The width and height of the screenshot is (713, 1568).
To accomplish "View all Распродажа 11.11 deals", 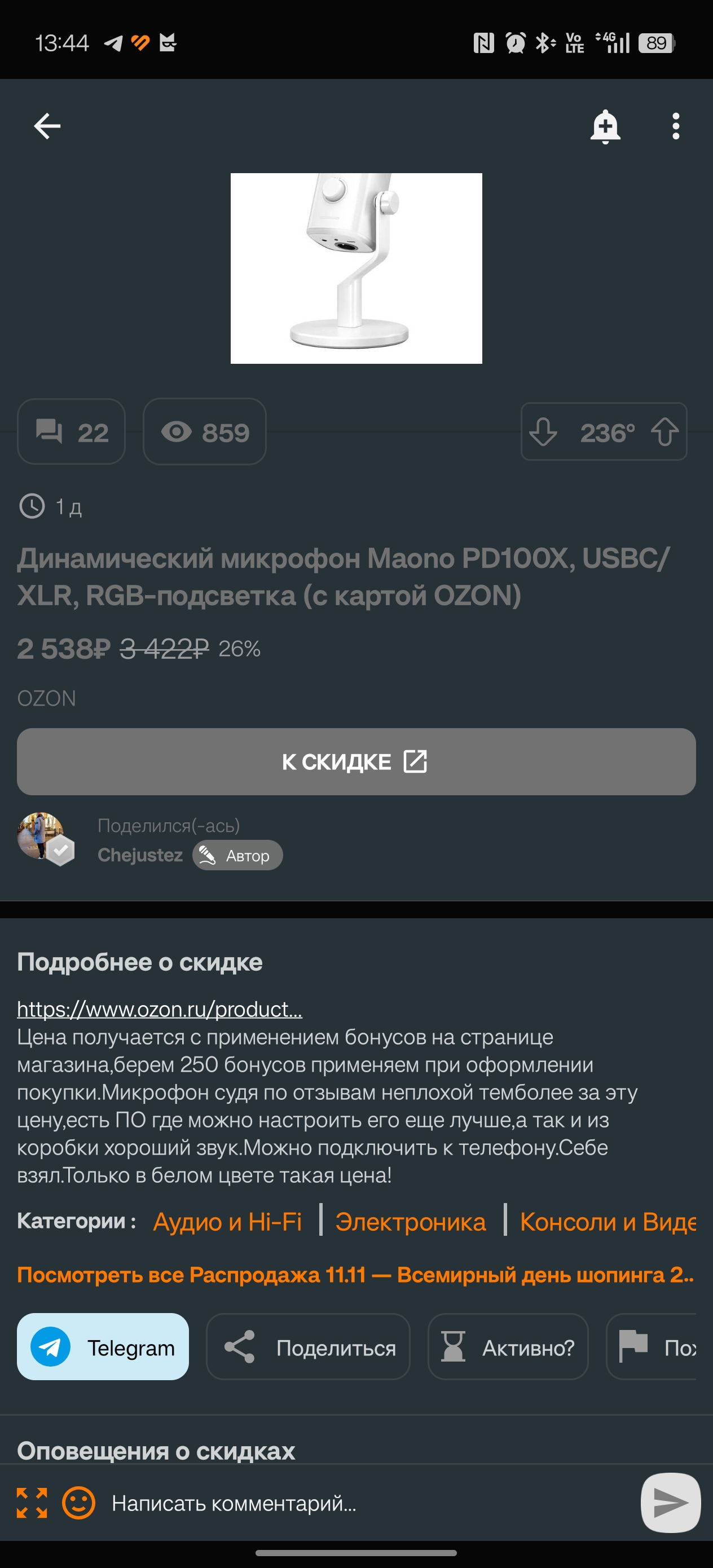I will click(x=355, y=1275).
